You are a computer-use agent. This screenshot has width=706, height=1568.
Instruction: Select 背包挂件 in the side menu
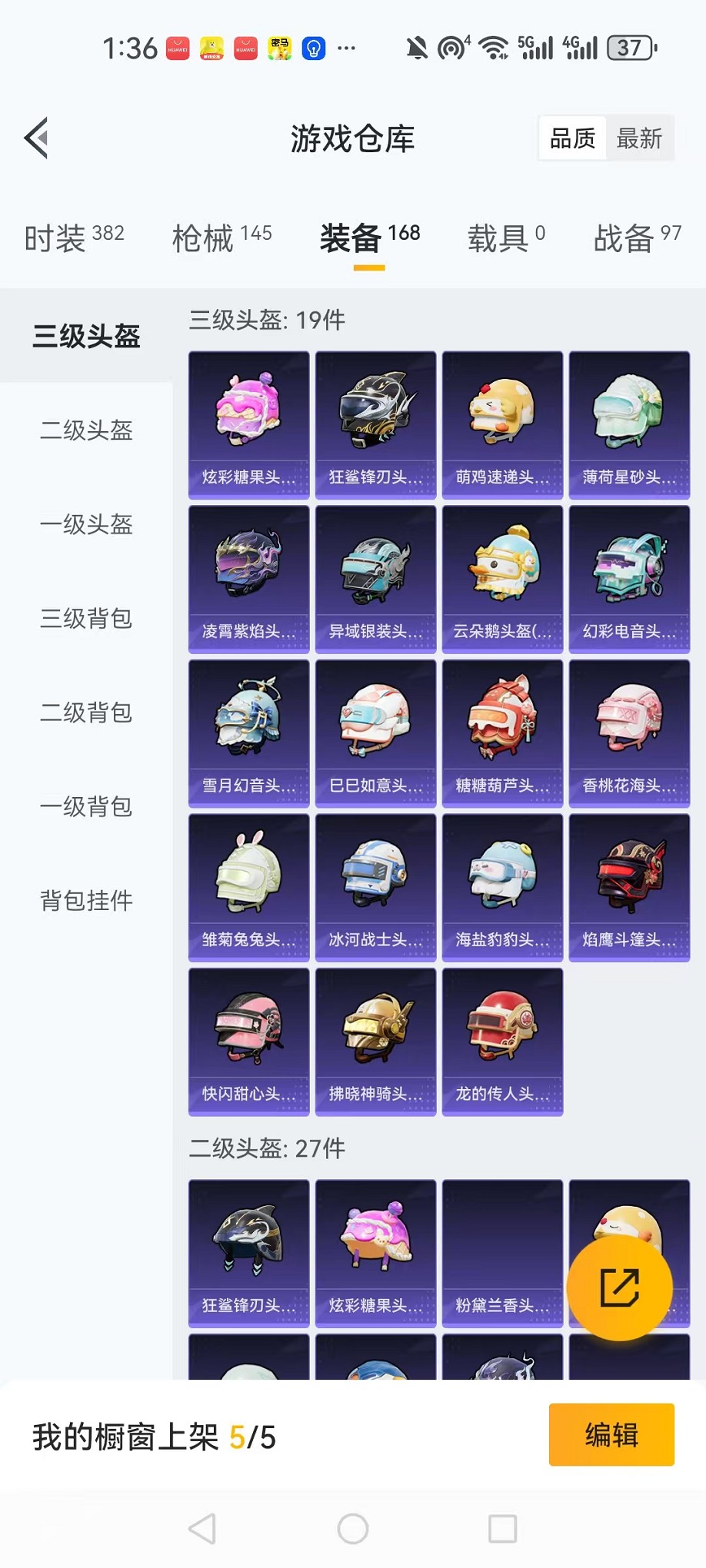[86, 900]
